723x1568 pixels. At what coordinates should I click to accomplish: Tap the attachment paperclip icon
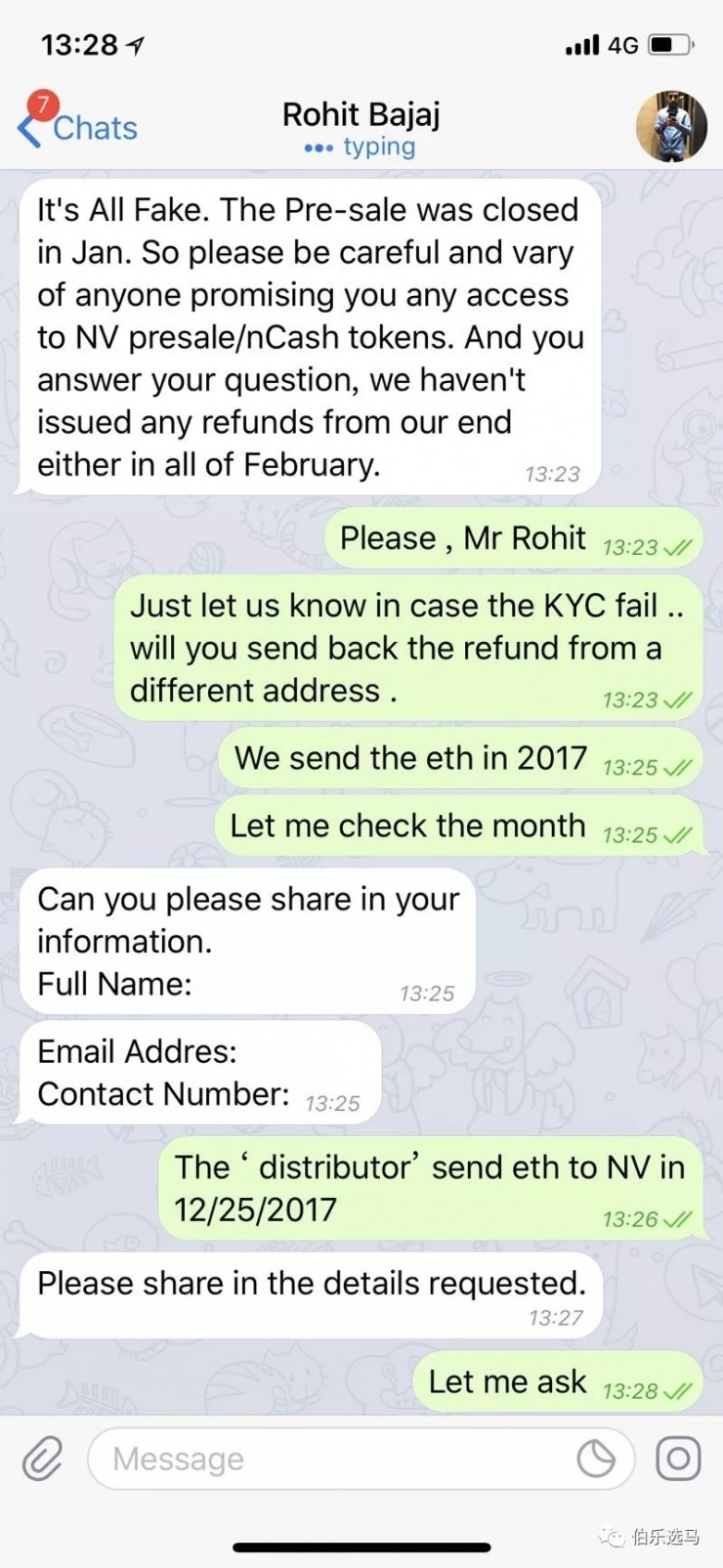(x=42, y=1459)
